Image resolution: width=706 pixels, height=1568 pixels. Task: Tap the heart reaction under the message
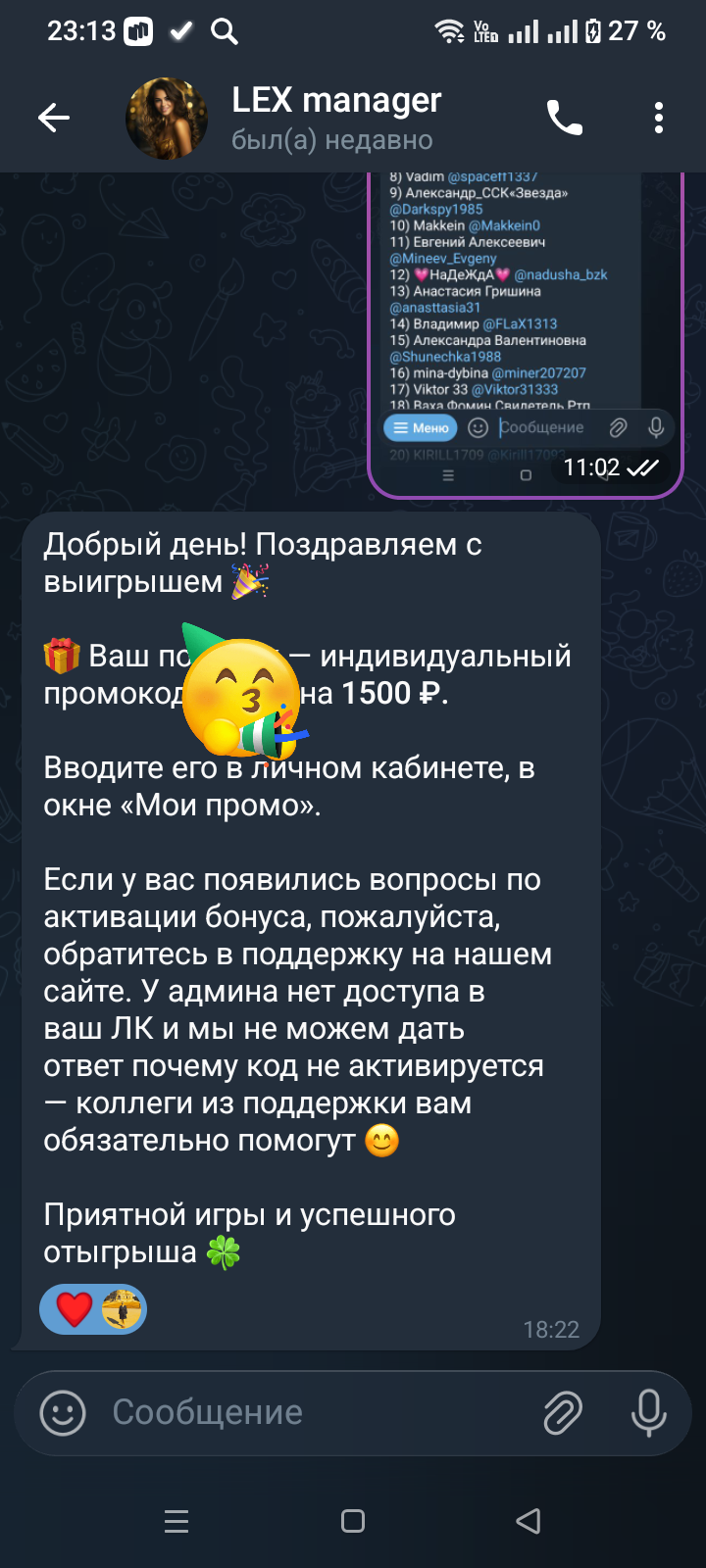coord(75,1309)
